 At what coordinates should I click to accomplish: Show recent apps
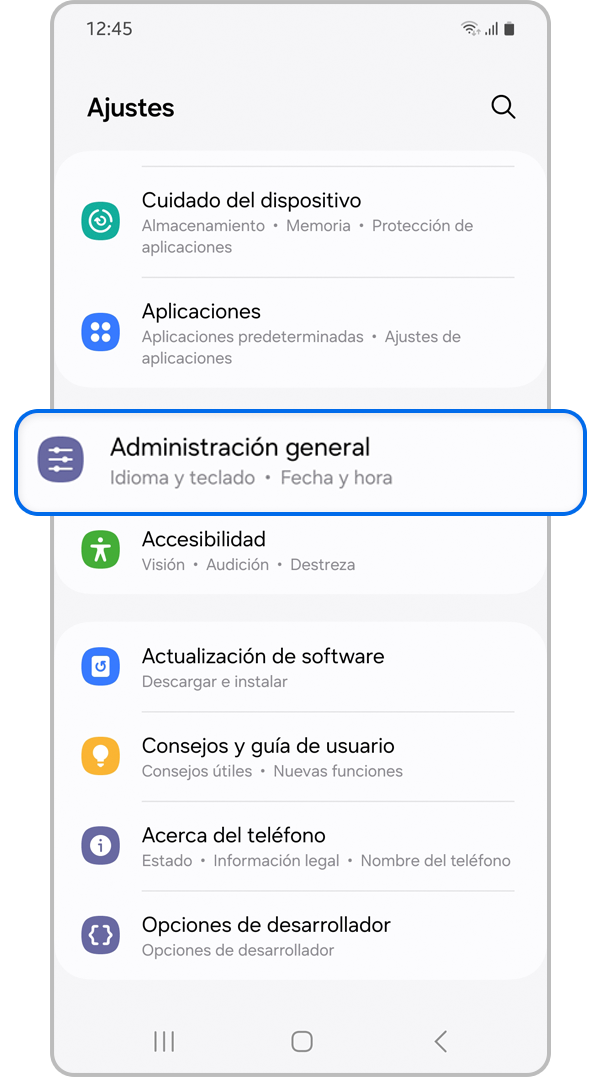click(164, 1041)
